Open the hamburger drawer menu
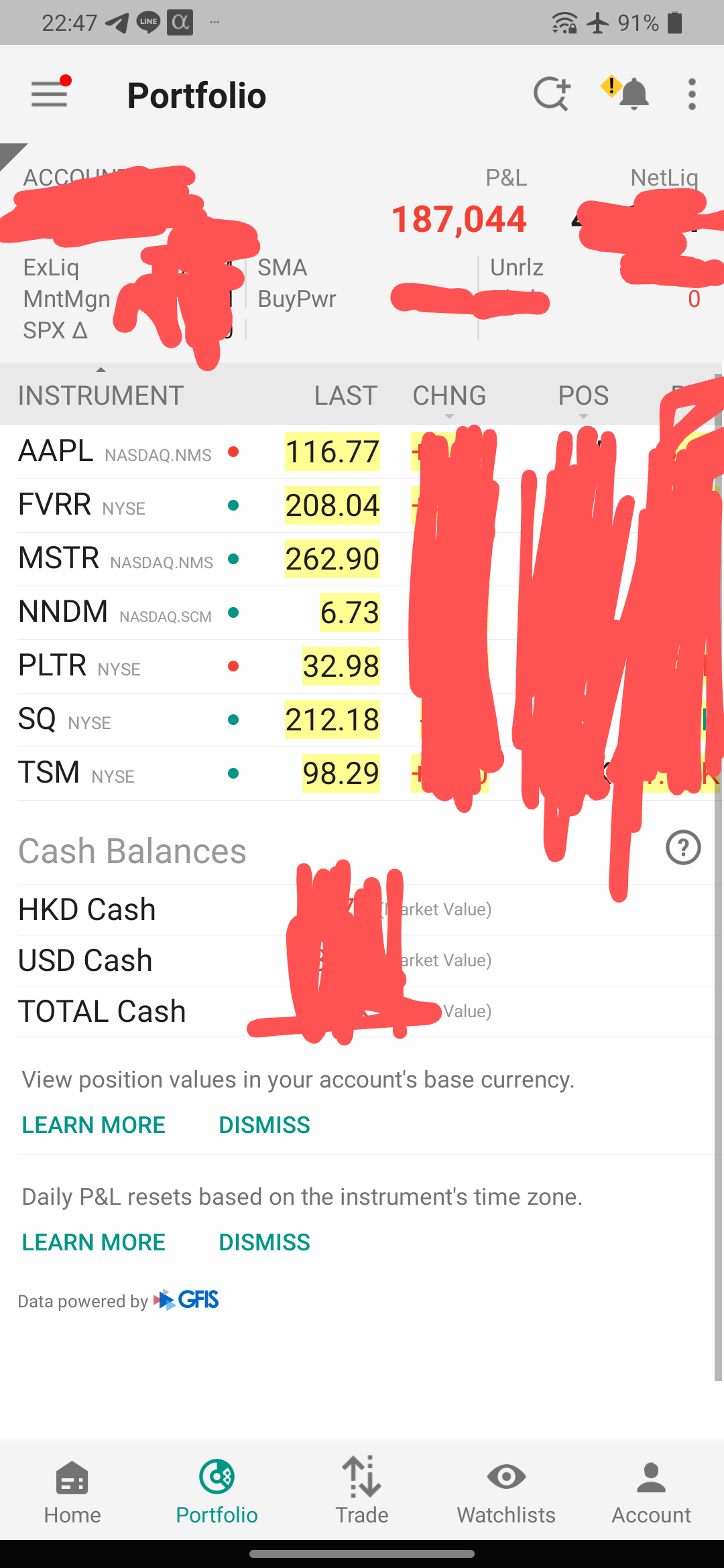Viewport: 724px width, 1568px height. pos(50,93)
